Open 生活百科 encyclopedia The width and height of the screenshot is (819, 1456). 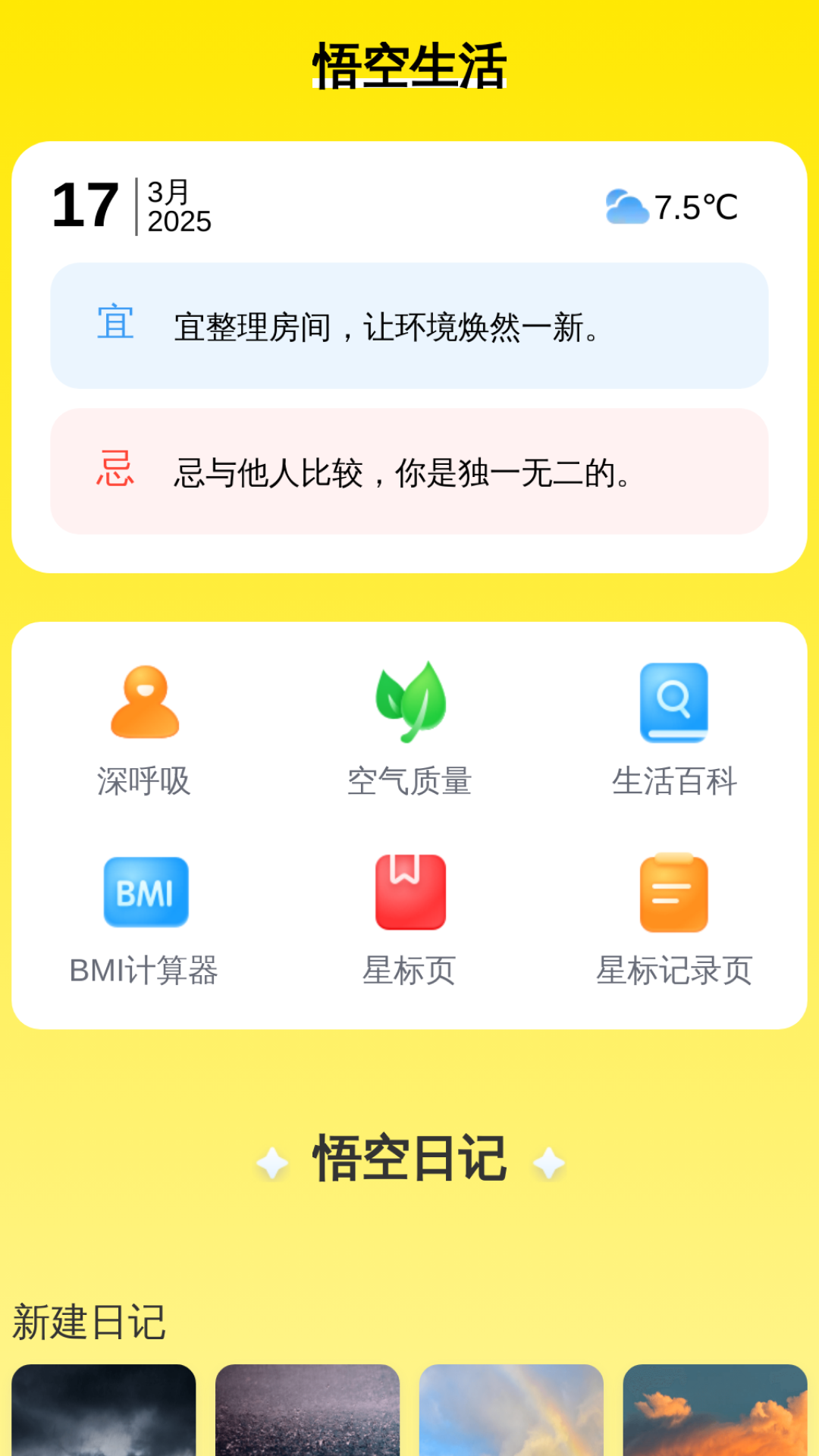pos(674,730)
